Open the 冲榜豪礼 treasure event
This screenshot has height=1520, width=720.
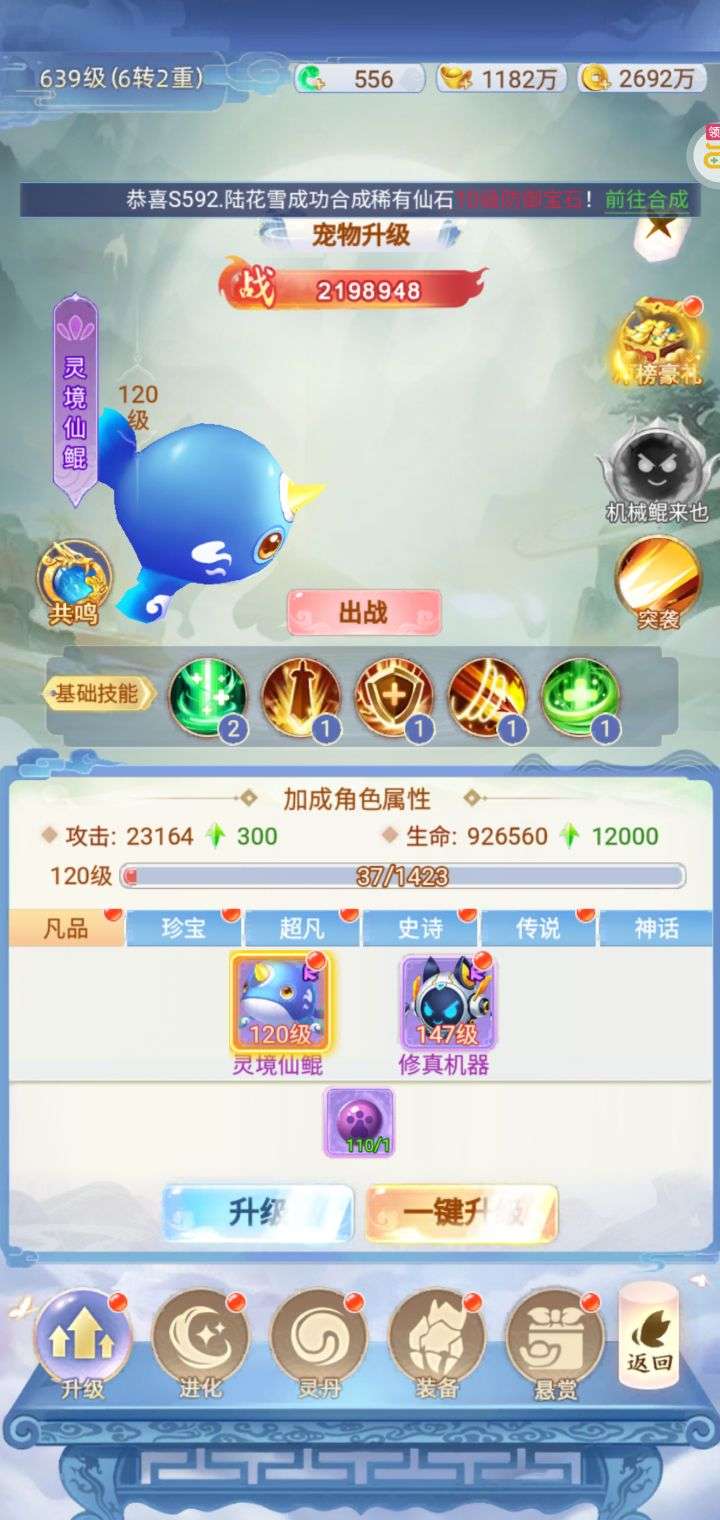[657, 345]
